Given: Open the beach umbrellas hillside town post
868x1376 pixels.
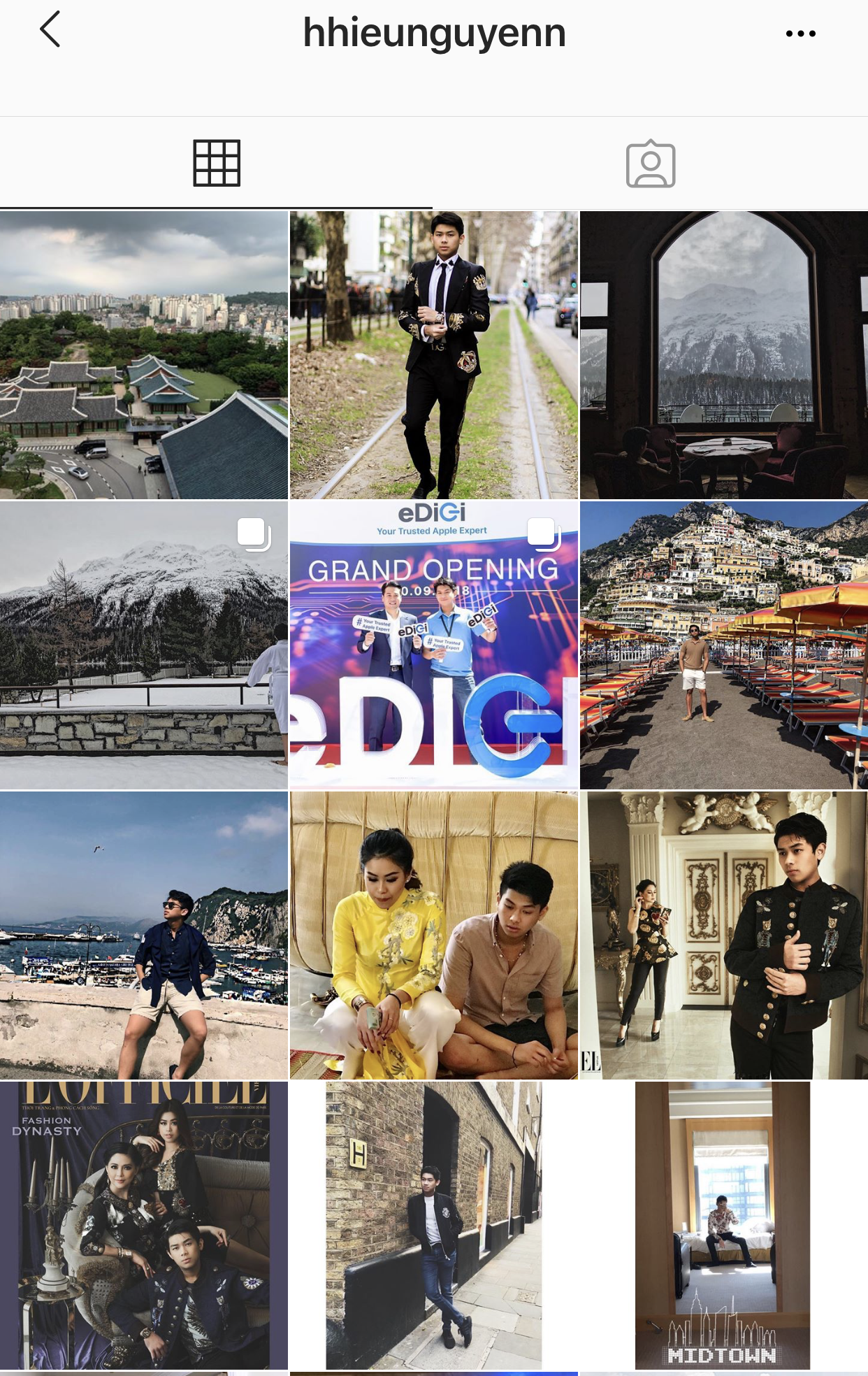Looking at the screenshot, I should click(724, 645).
